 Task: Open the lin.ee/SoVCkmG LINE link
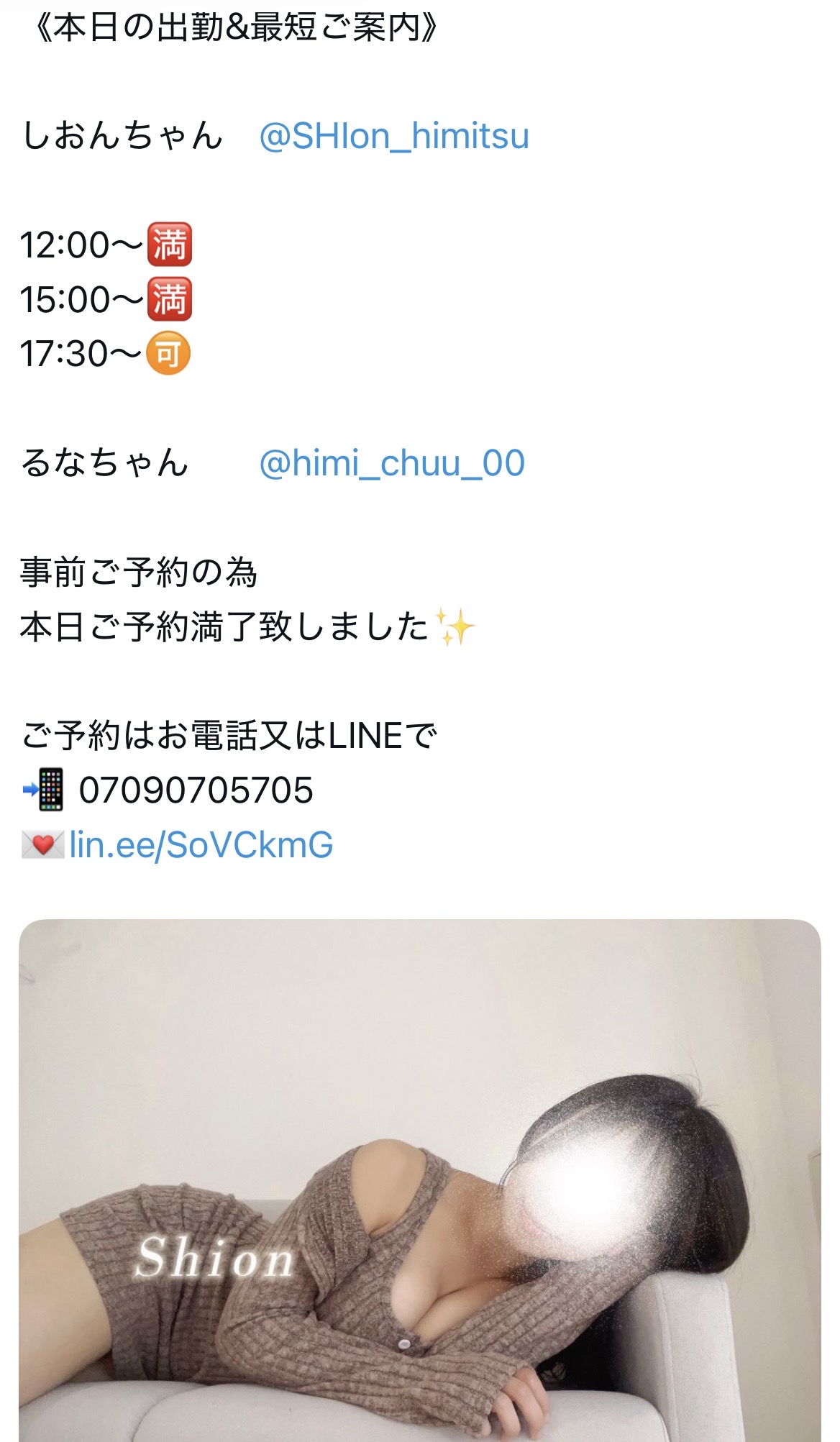201,844
